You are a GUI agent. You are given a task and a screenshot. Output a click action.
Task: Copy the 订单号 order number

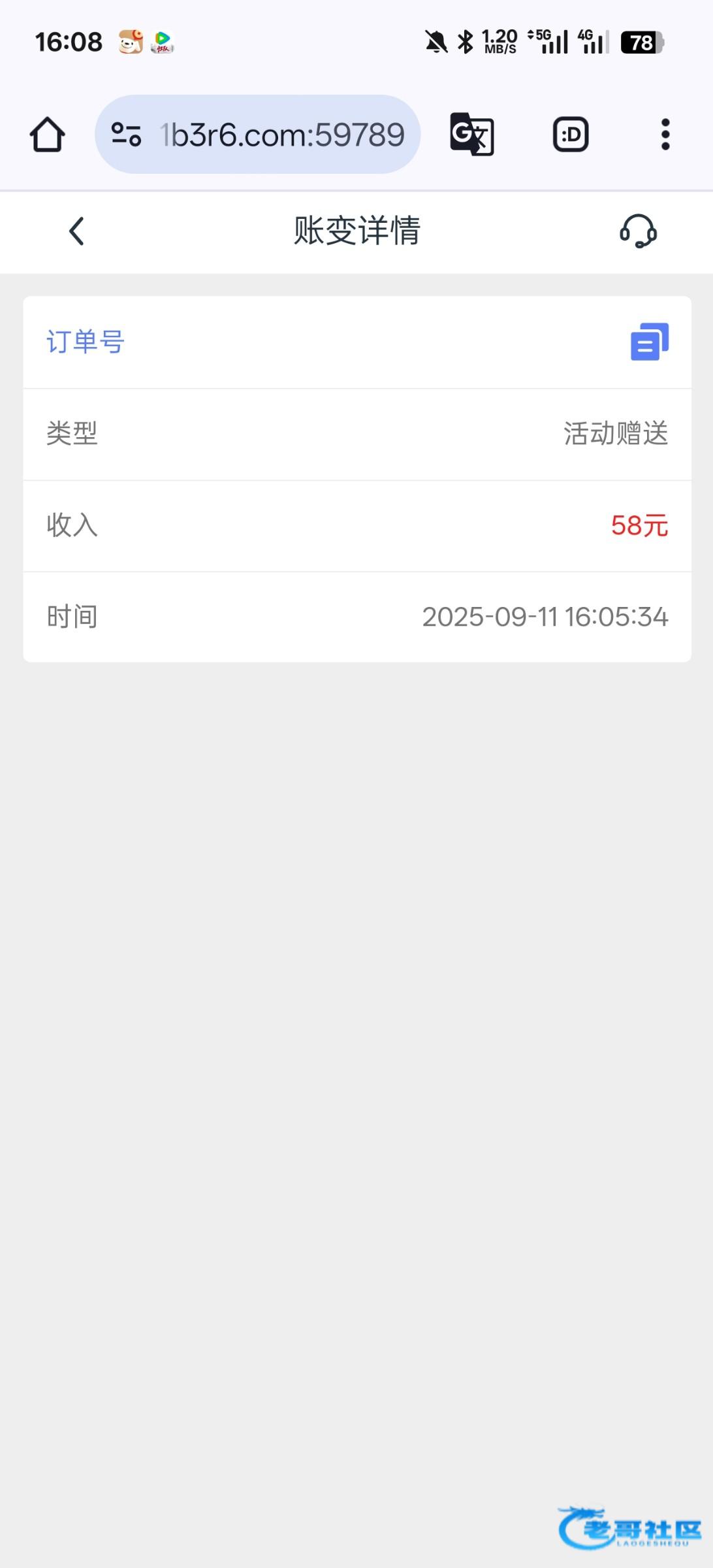(x=650, y=342)
